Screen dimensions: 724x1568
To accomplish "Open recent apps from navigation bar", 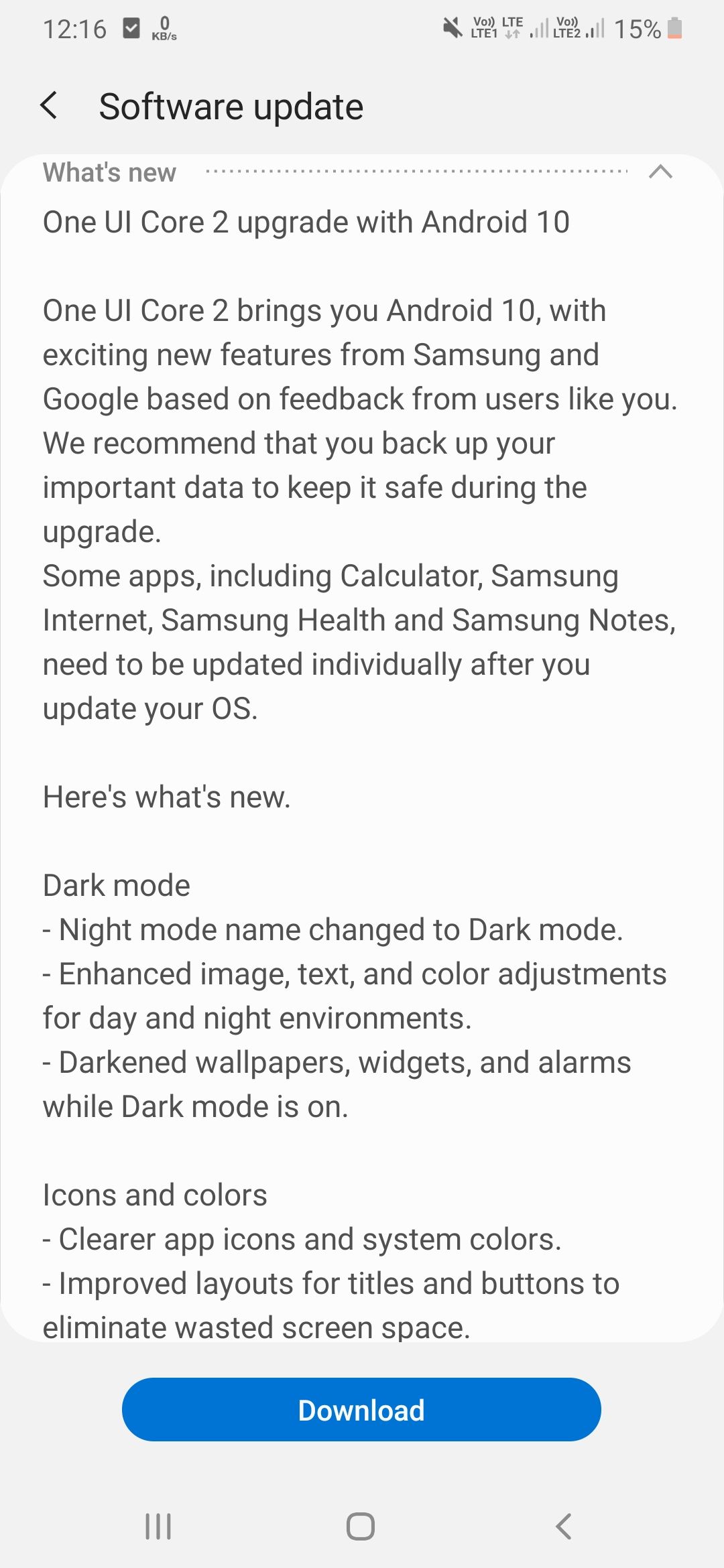I will coord(159,1526).
